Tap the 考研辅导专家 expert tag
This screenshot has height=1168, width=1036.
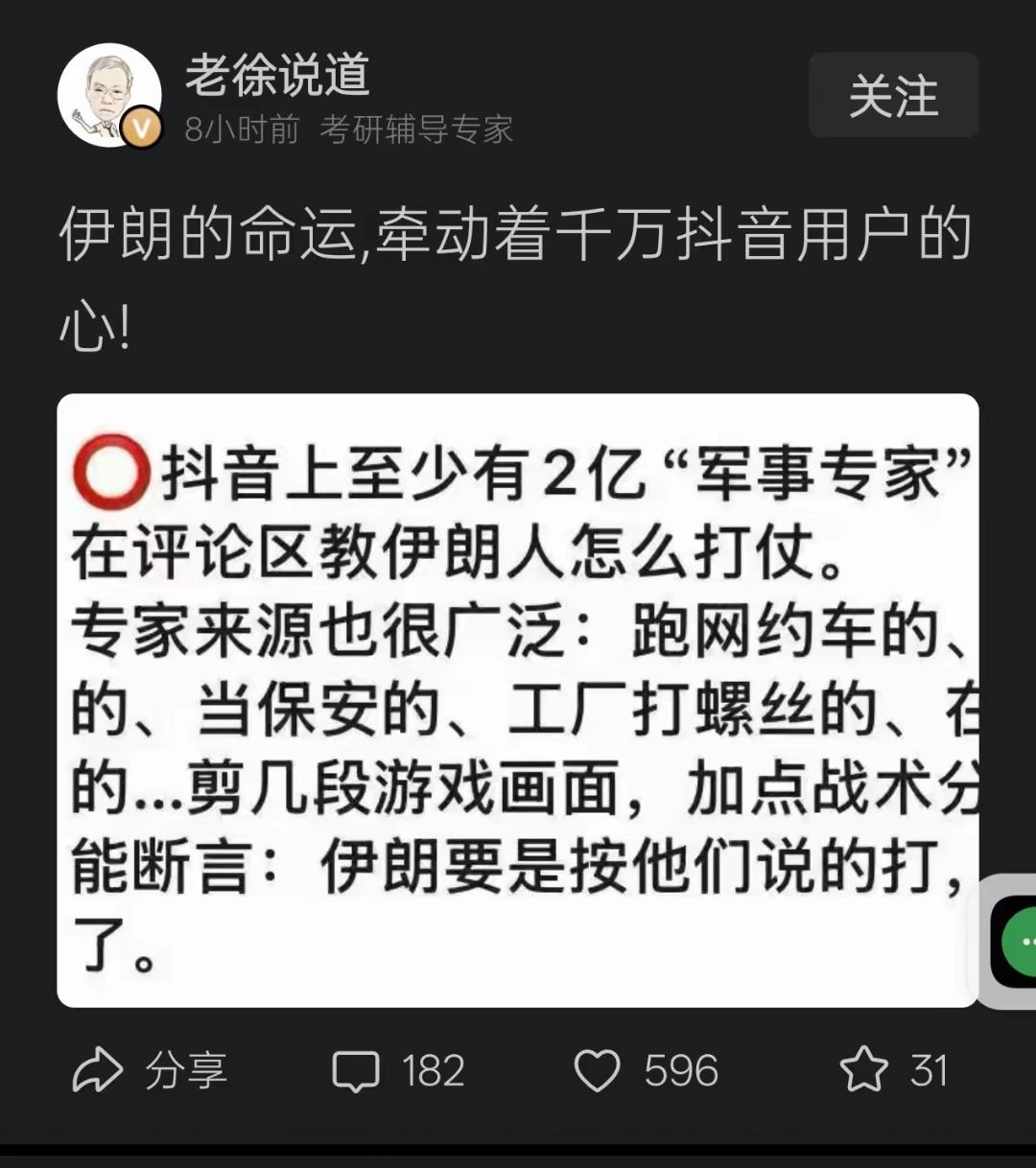pos(419,130)
